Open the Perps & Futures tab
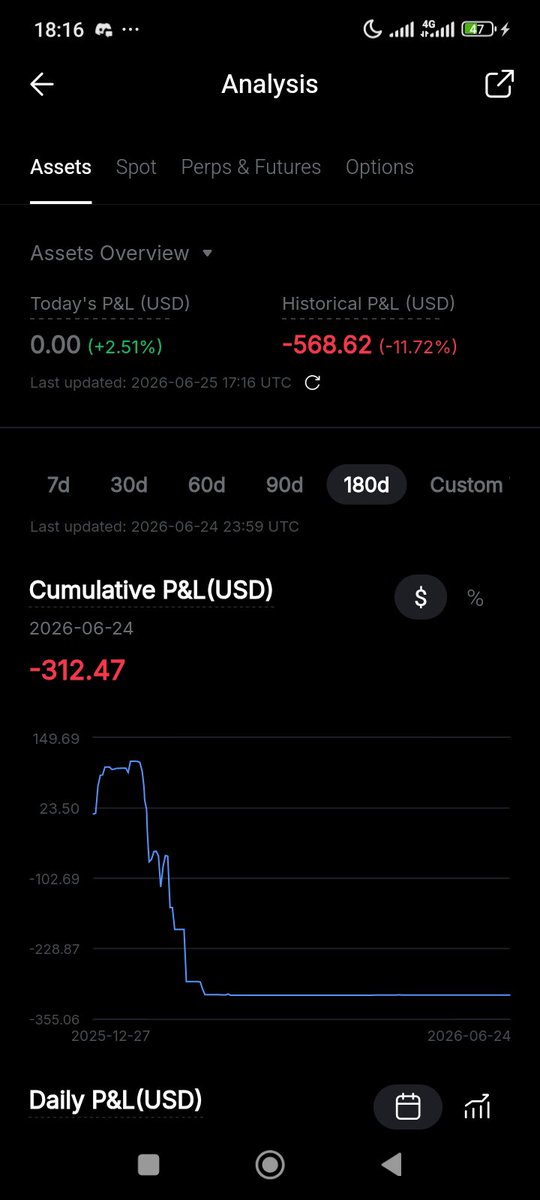540x1200 pixels. pos(251,167)
